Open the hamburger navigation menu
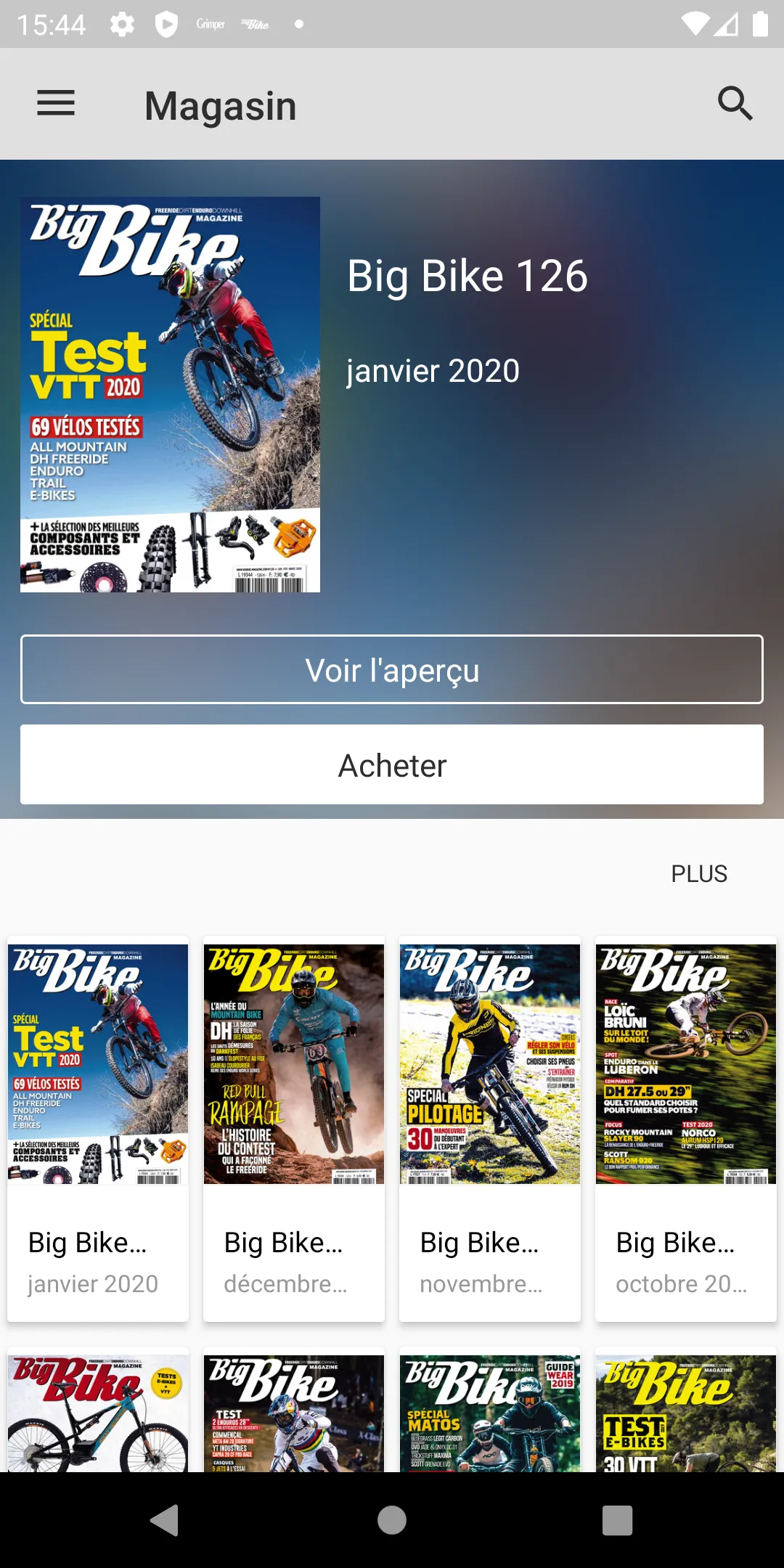This screenshot has width=784, height=1568. click(x=56, y=103)
